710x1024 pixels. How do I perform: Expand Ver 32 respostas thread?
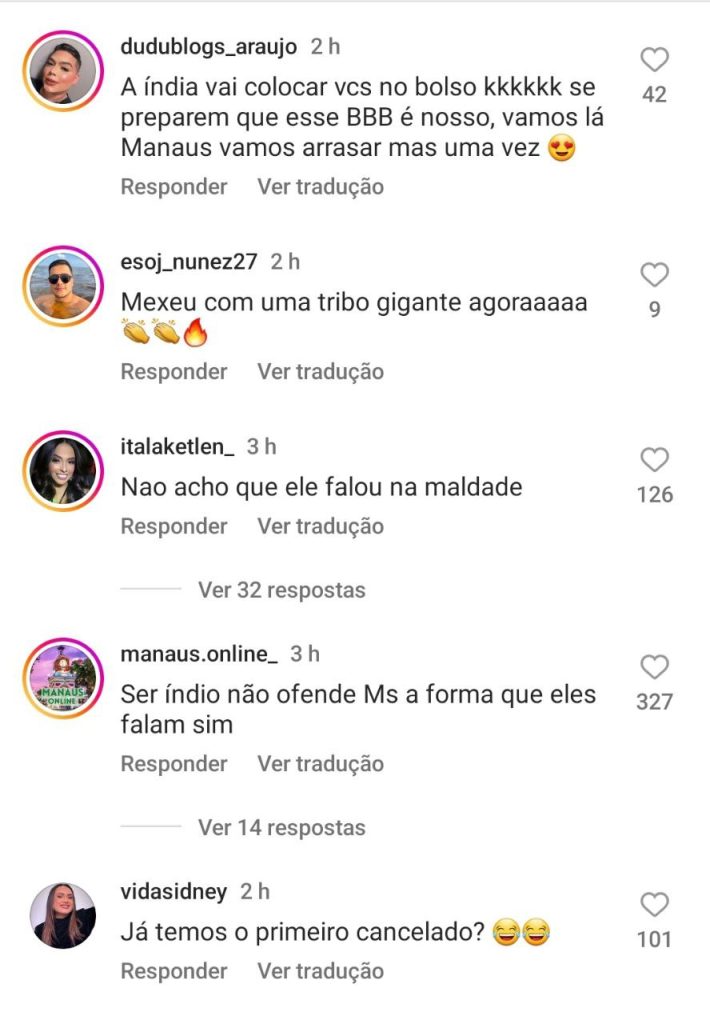[281, 590]
